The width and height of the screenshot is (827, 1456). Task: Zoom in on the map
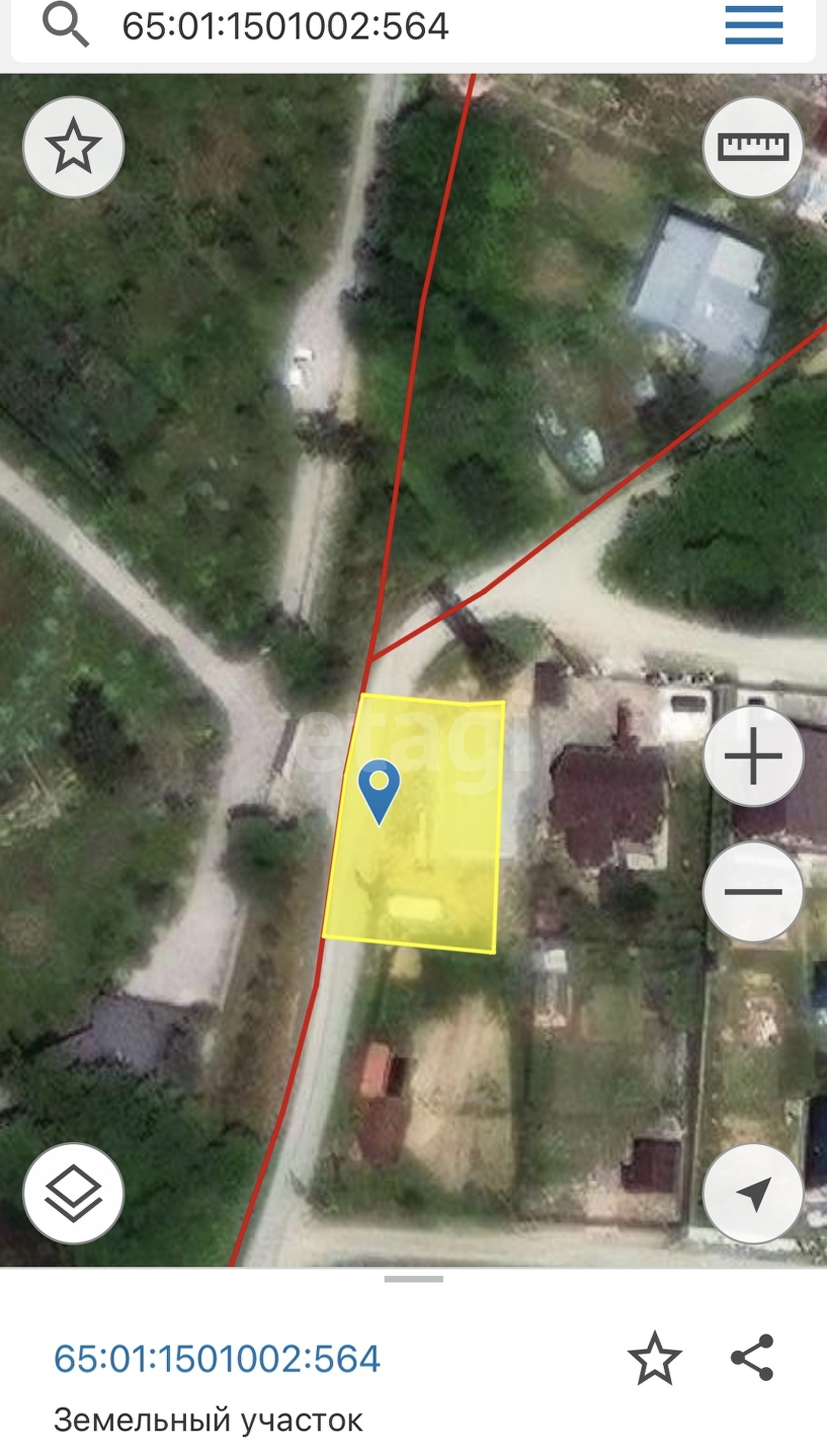click(753, 756)
